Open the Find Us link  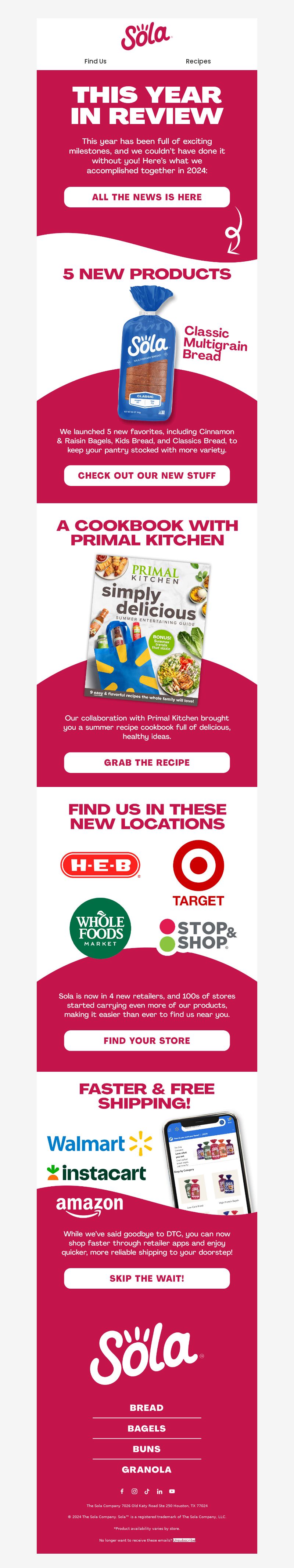coord(95,61)
